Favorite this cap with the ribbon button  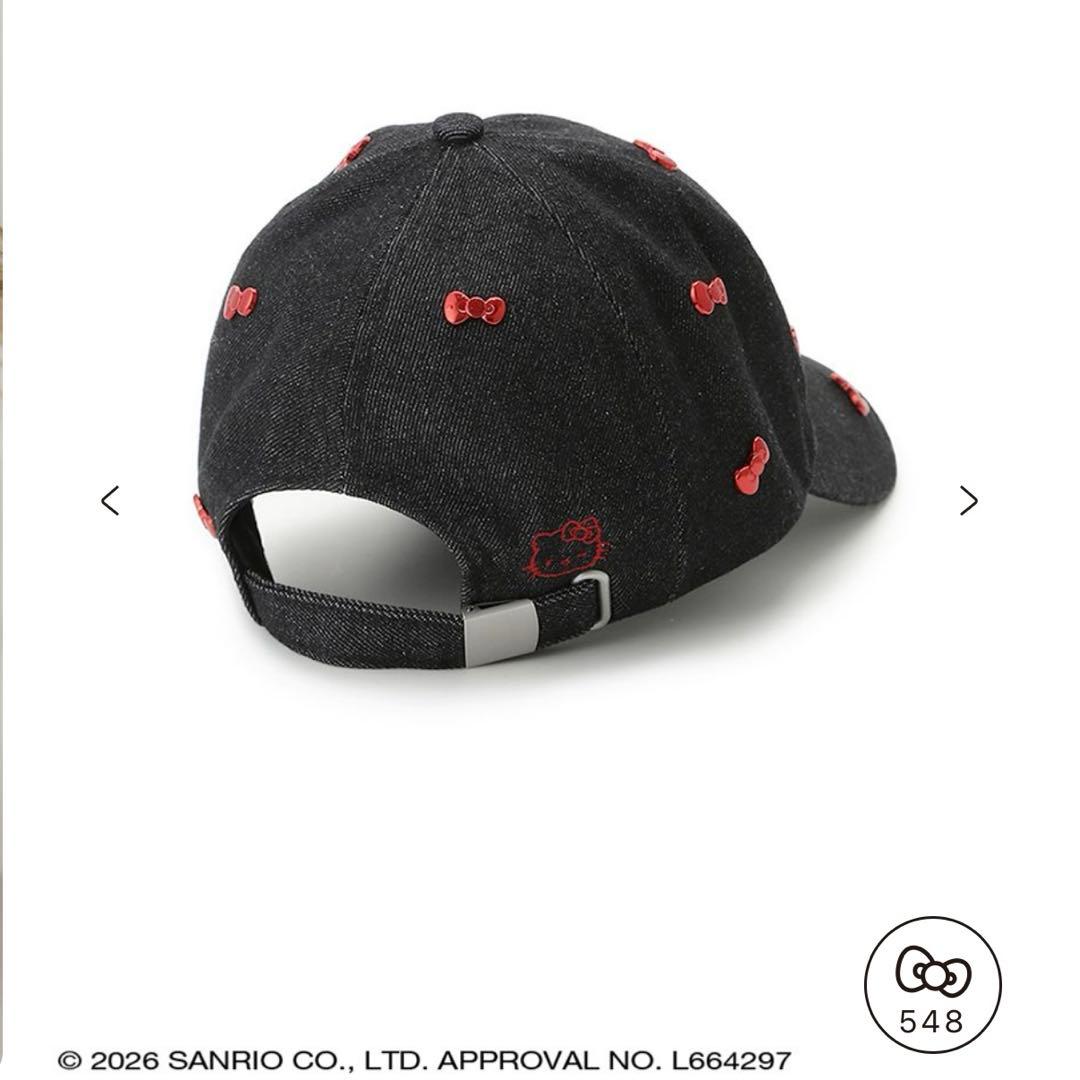(x=933, y=985)
